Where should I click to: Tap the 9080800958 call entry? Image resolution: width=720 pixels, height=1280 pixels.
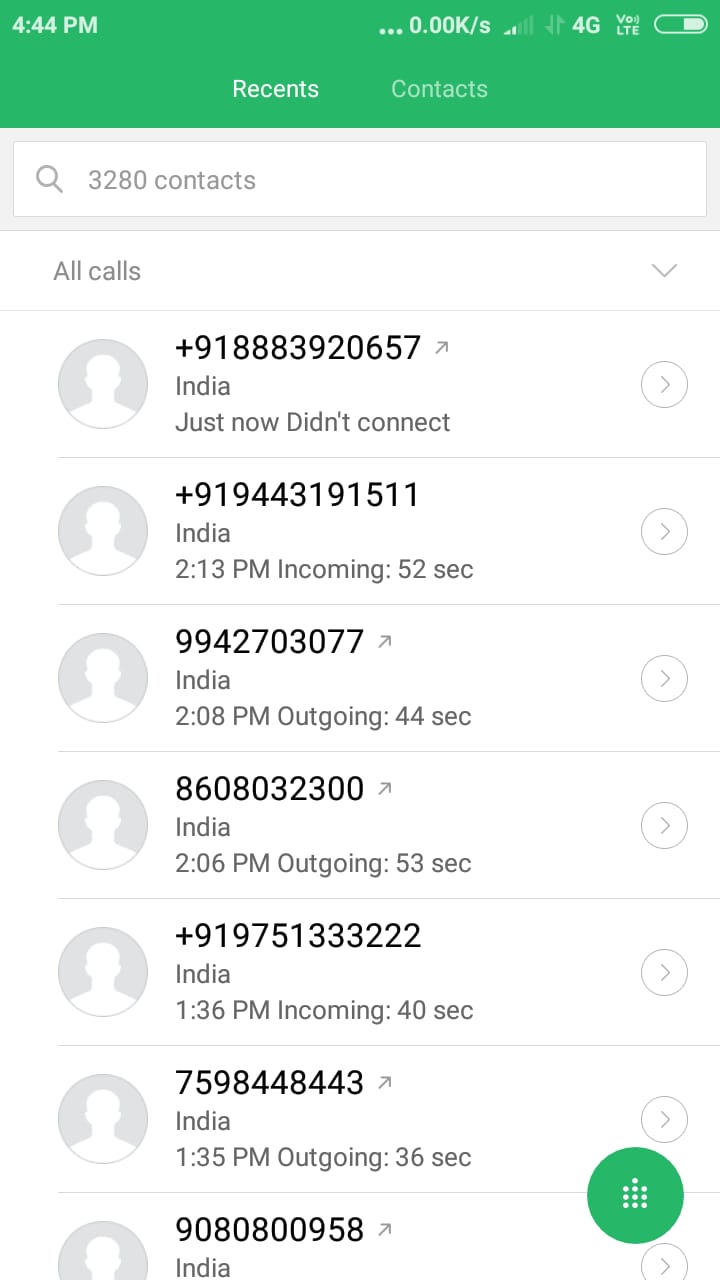click(x=300, y=1237)
